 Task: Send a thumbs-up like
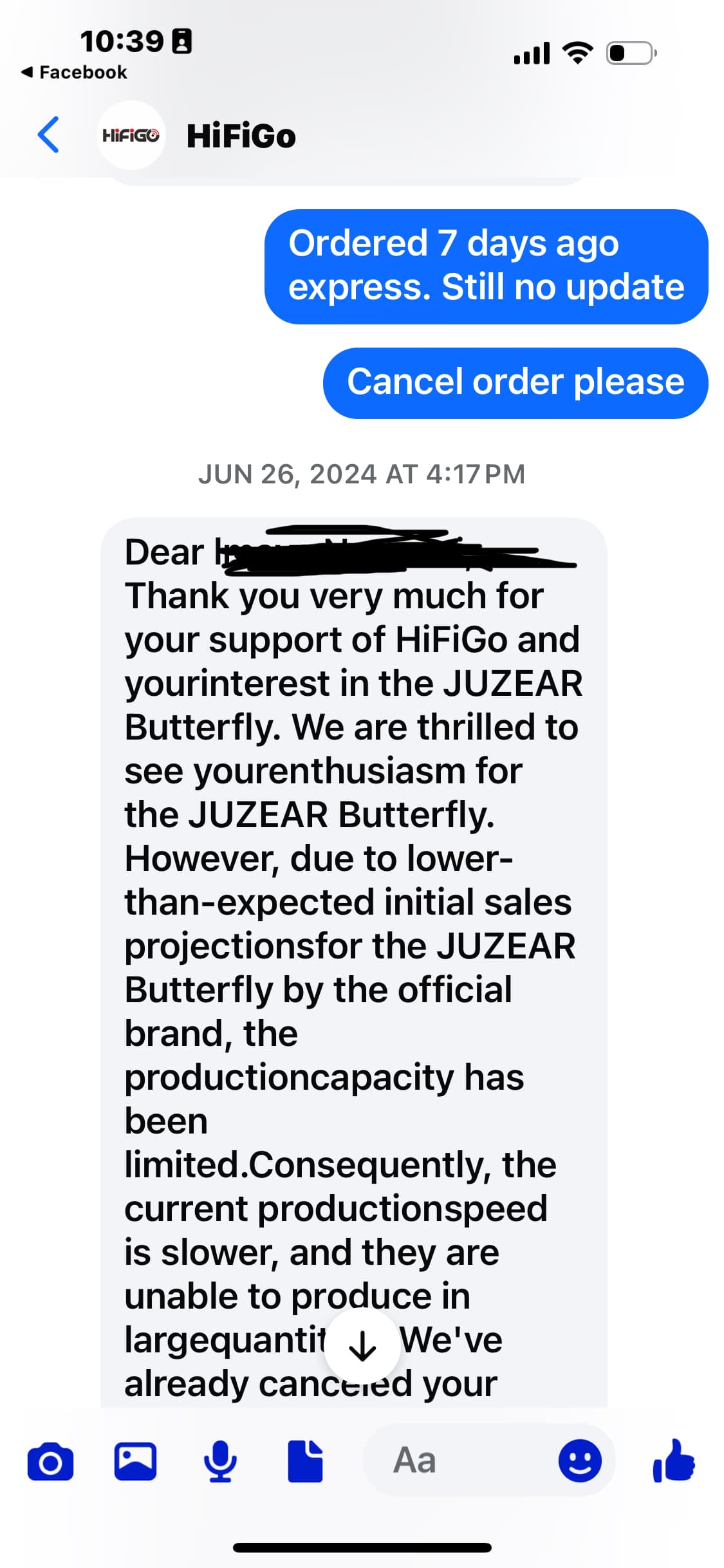[x=674, y=1461]
